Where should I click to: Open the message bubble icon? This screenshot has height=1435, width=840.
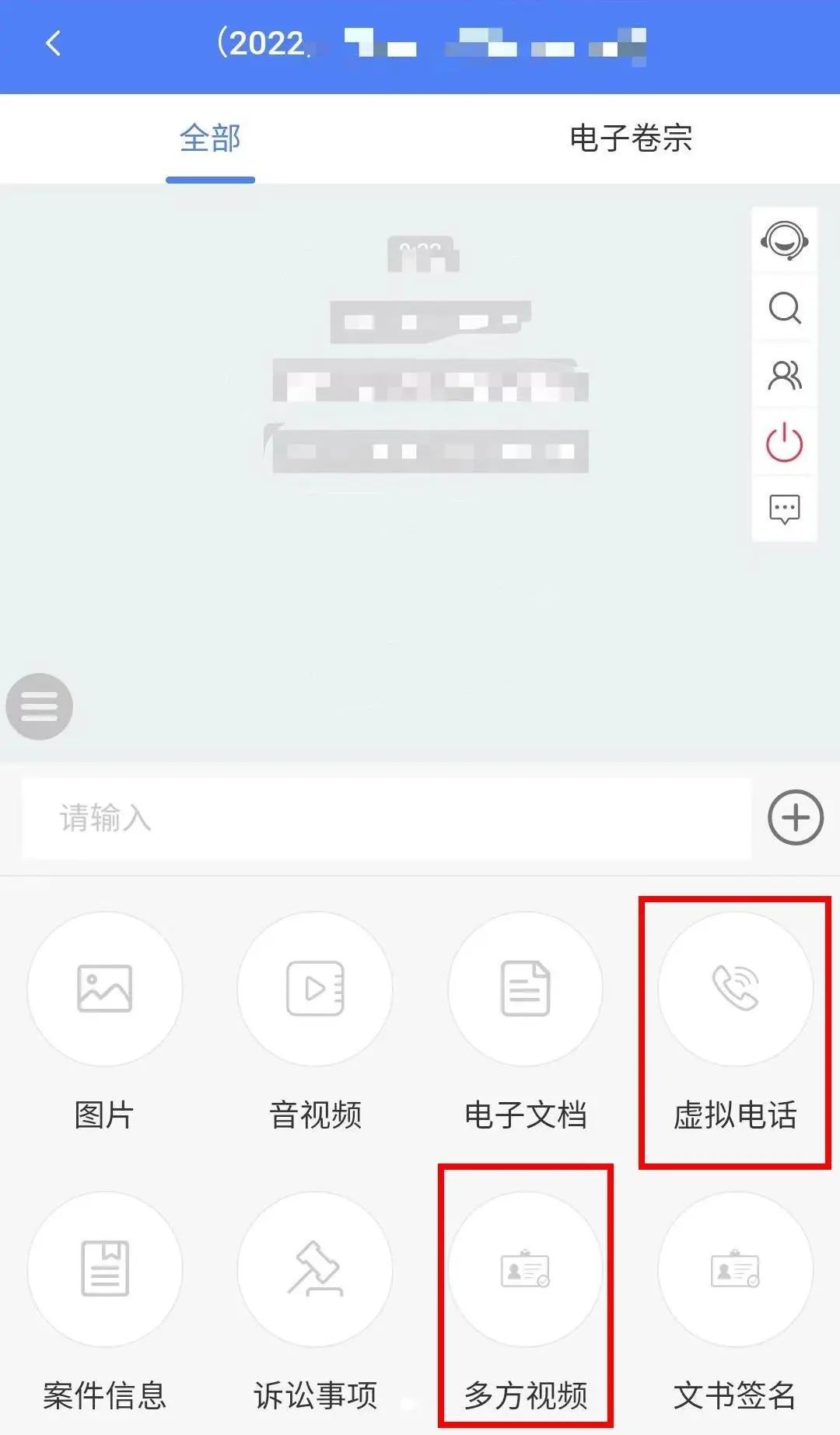pos(784,509)
